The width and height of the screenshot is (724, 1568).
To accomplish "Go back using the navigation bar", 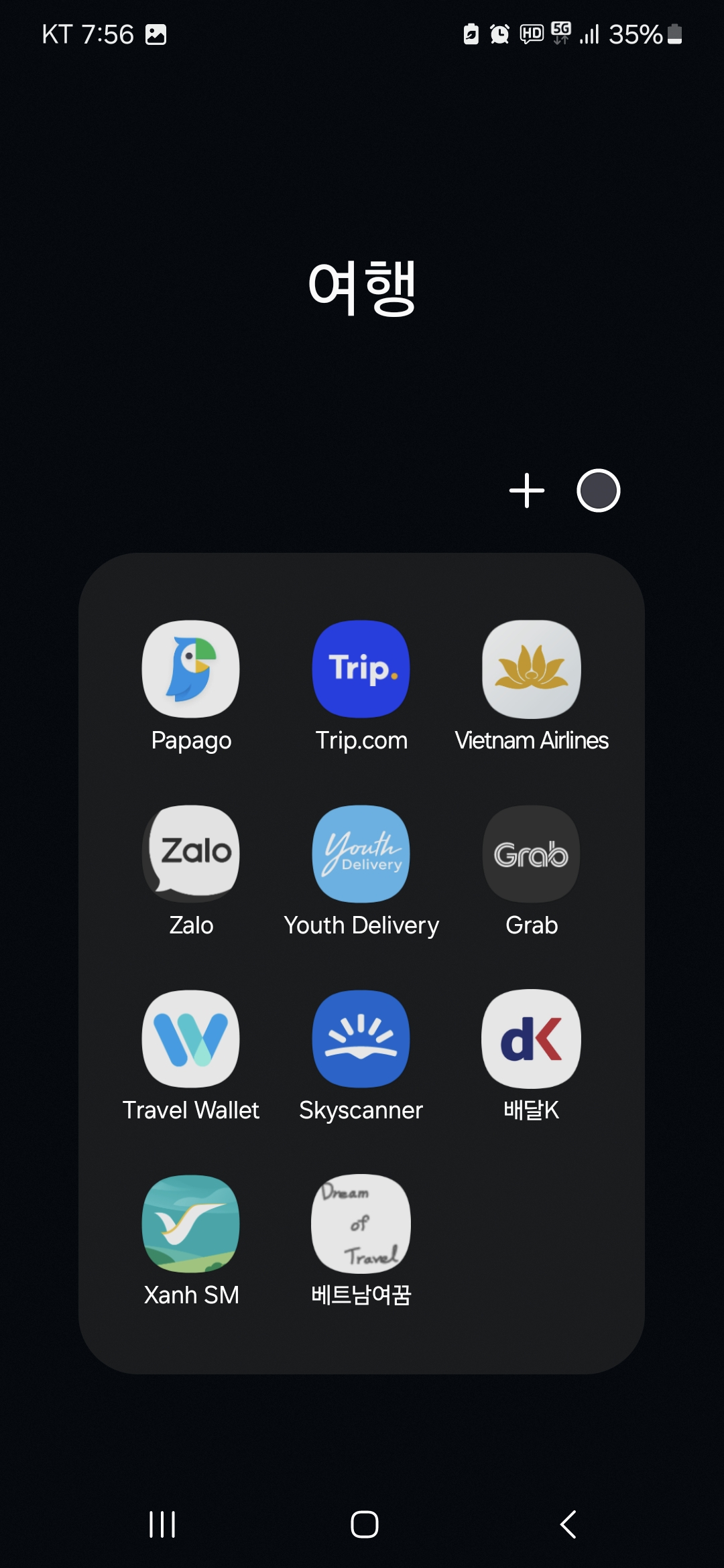I will click(x=568, y=1524).
